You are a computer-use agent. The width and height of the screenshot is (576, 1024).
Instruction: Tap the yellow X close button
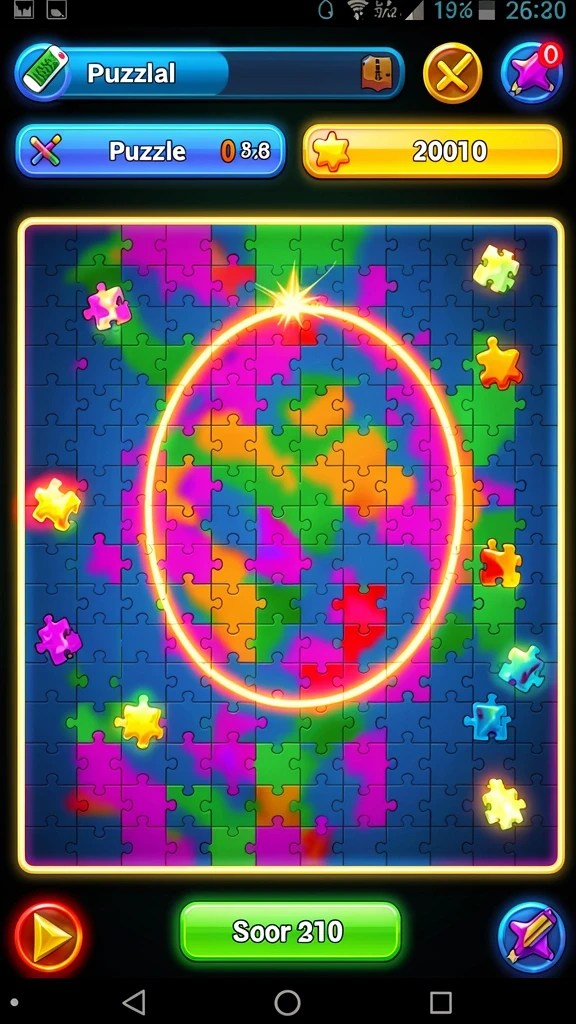point(453,73)
